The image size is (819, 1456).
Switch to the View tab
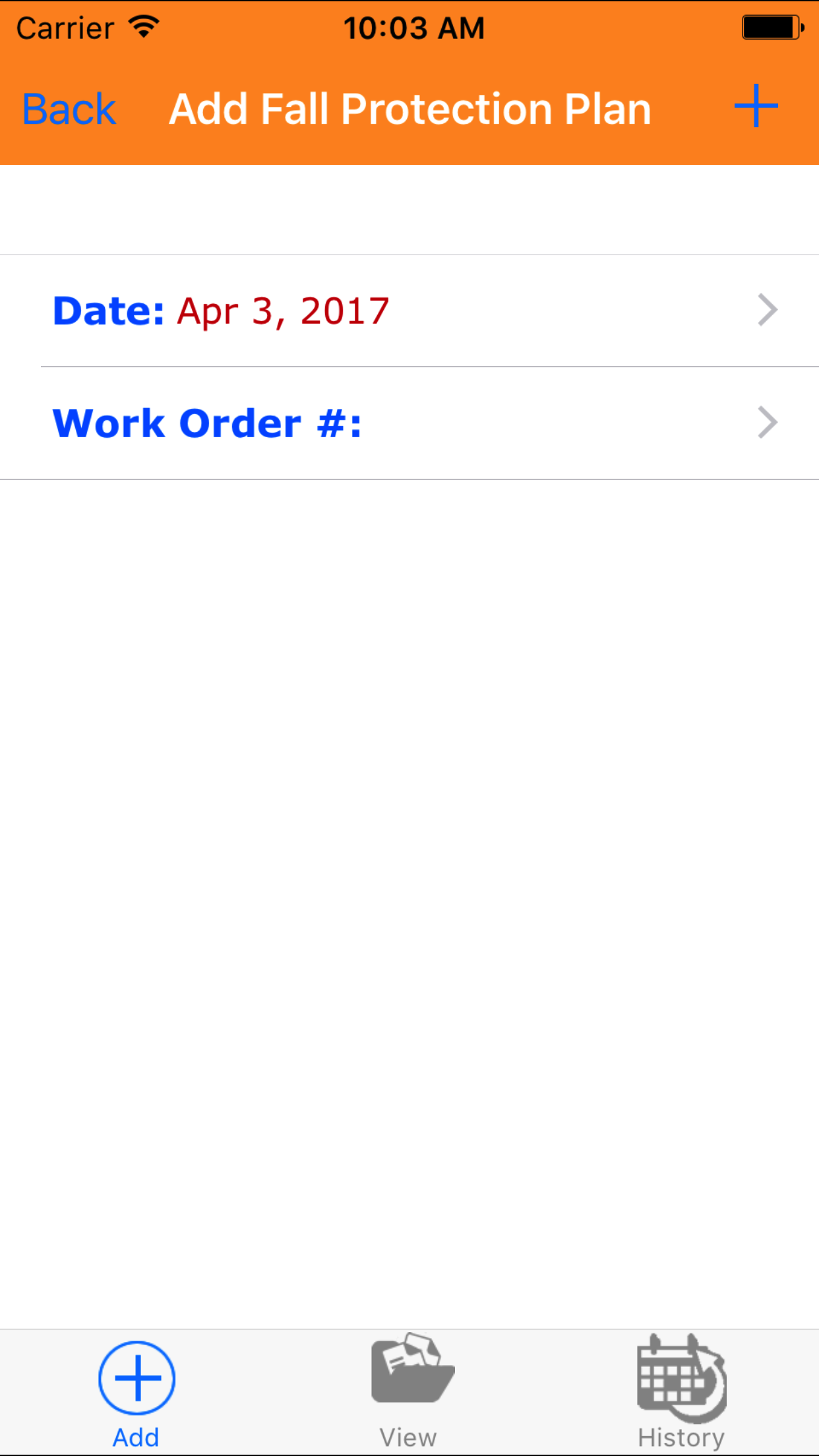(409, 1391)
